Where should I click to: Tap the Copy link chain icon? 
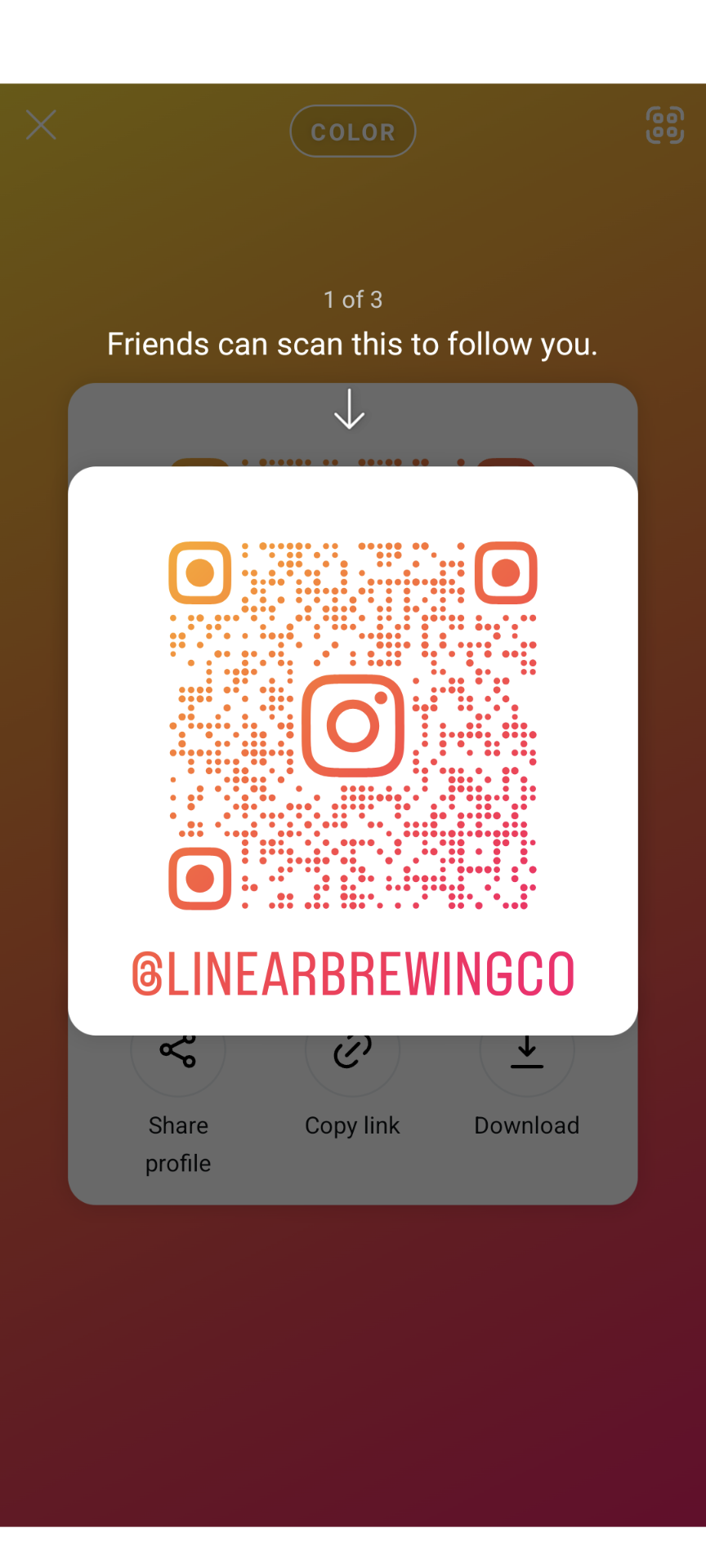351,1053
